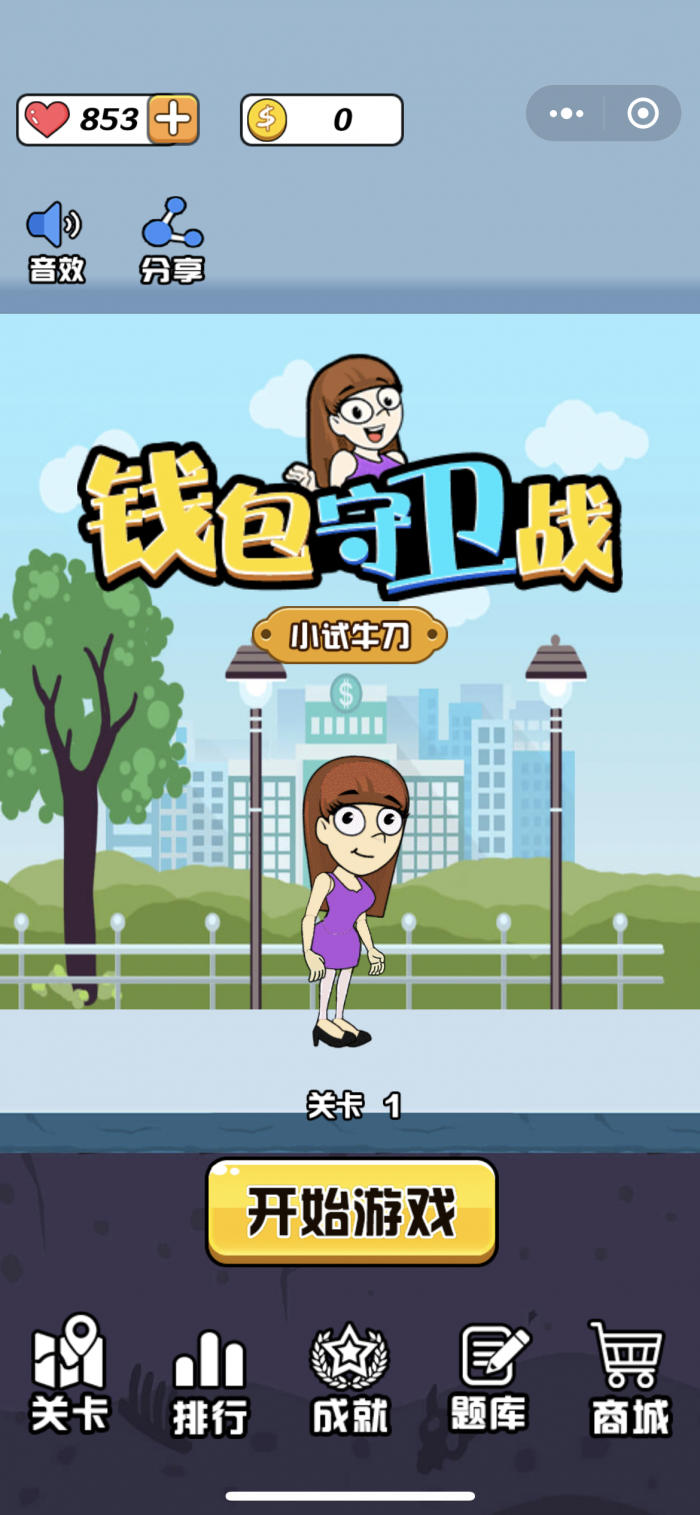The width and height of the screenshot is (700, 1515).
Task: Start the game with 开始游戏
Action: click(351, 1212)
